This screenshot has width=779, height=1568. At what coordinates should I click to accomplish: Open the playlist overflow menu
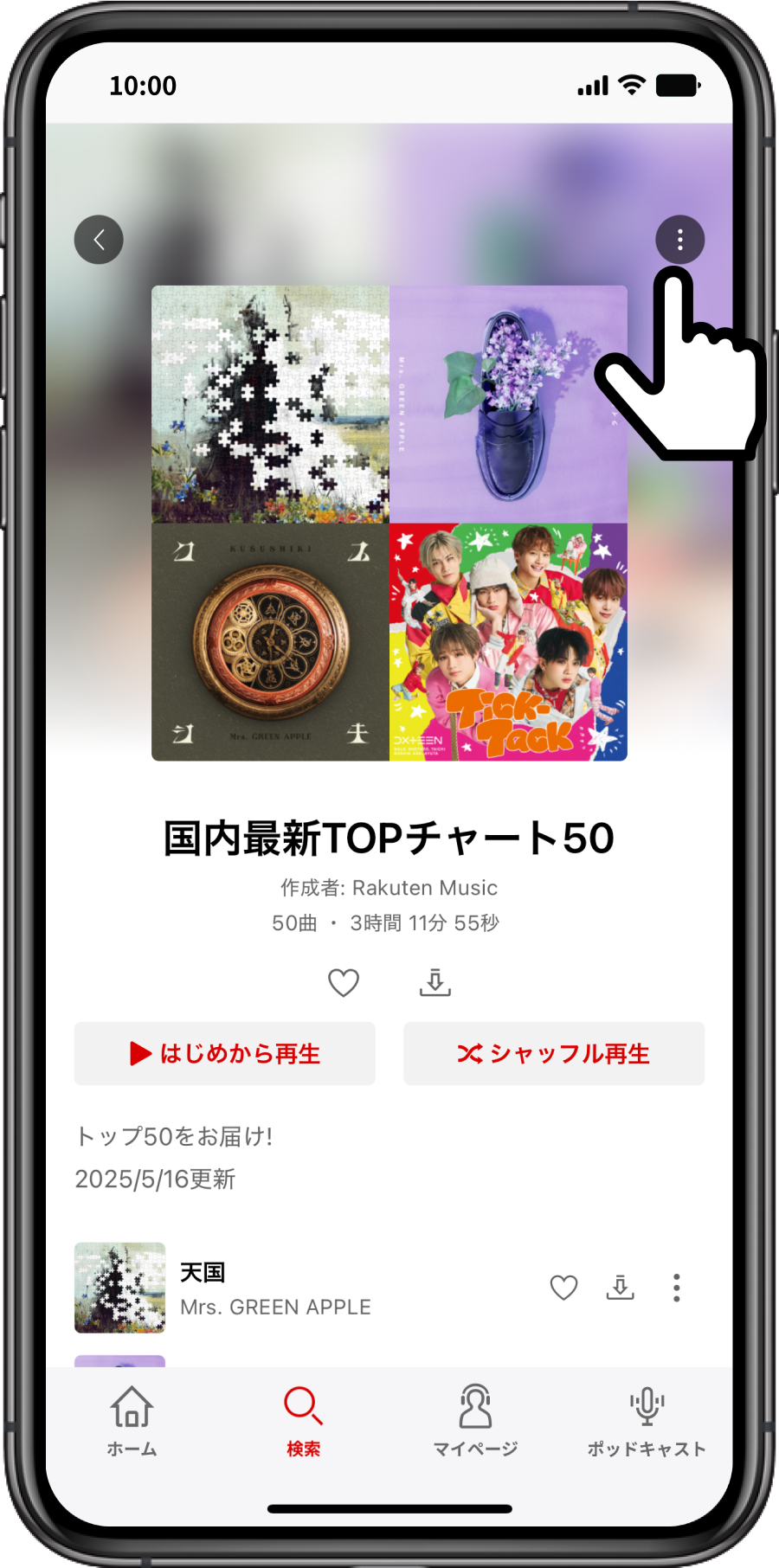[679, 240]
